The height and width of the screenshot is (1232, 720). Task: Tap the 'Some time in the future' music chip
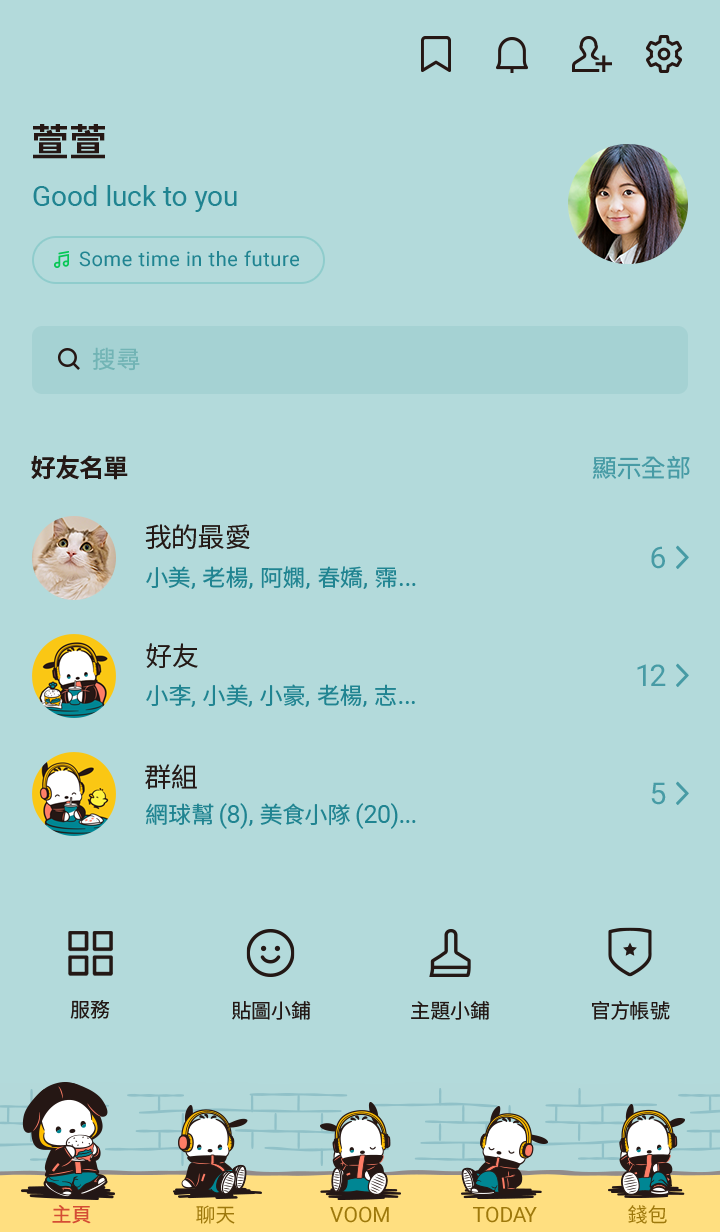(178, 260)
